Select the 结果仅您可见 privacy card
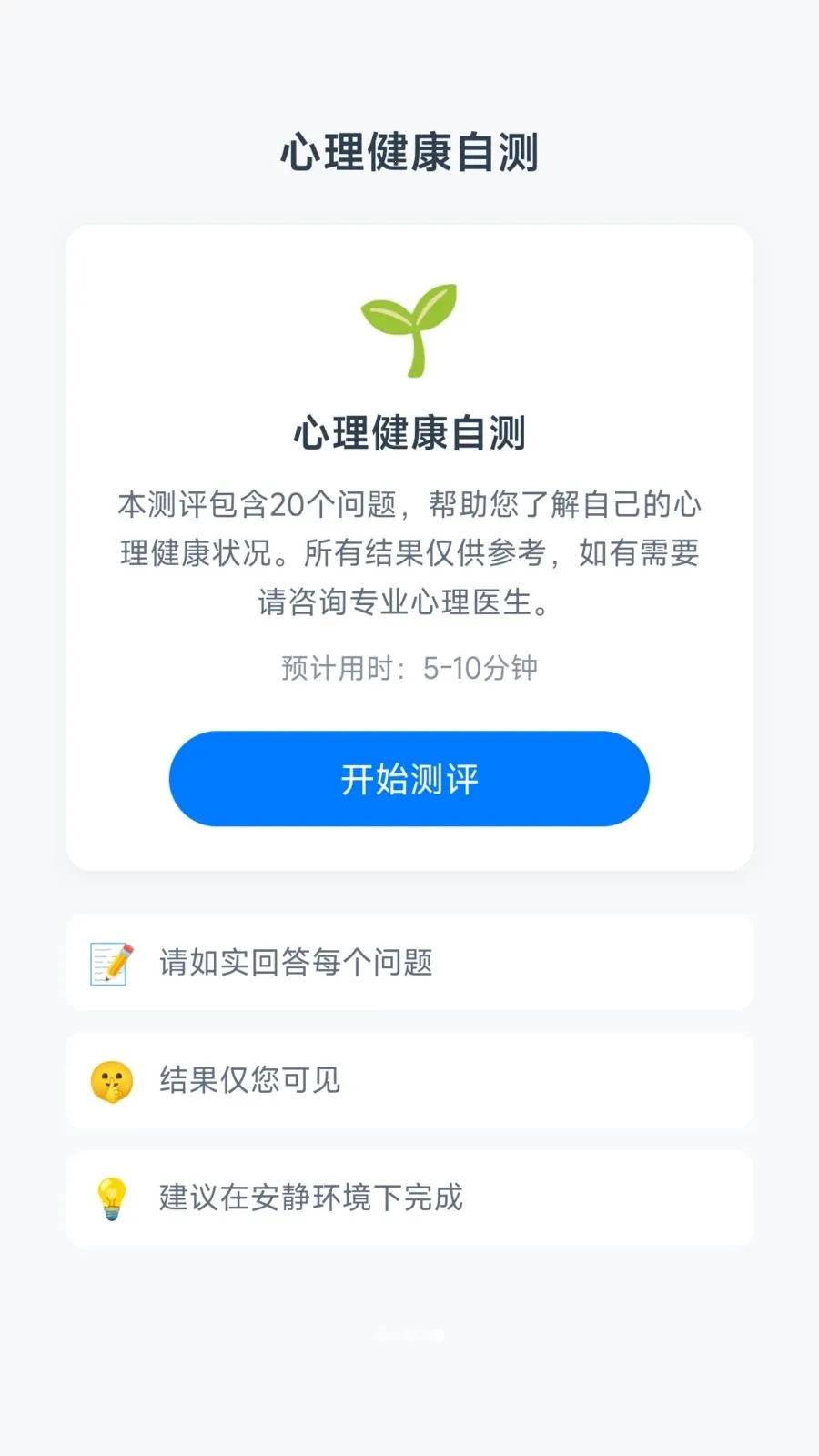 tap(409, 1081)
